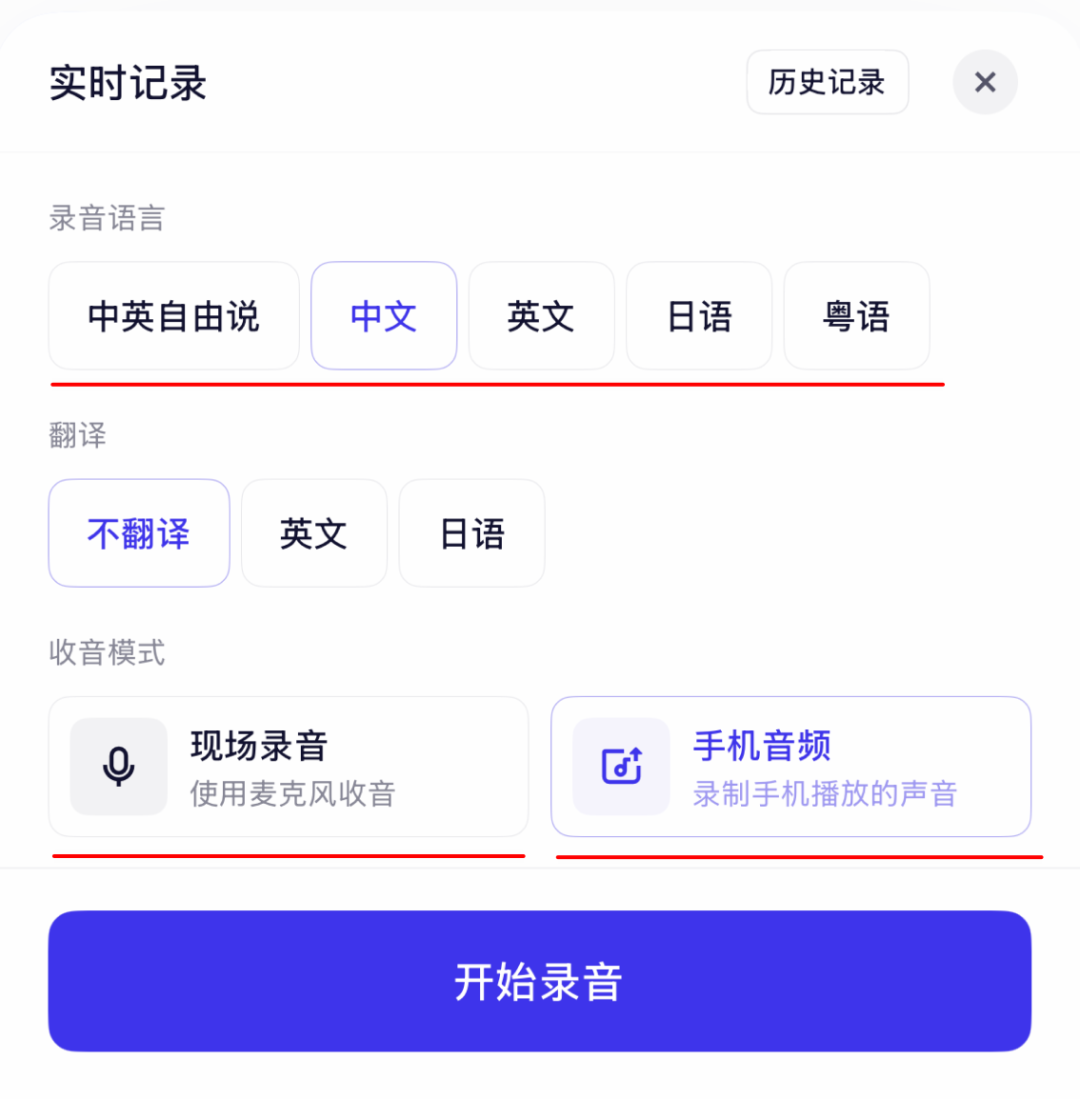
Task: Select 中英自由说 recording language
Action: point(173,316)
